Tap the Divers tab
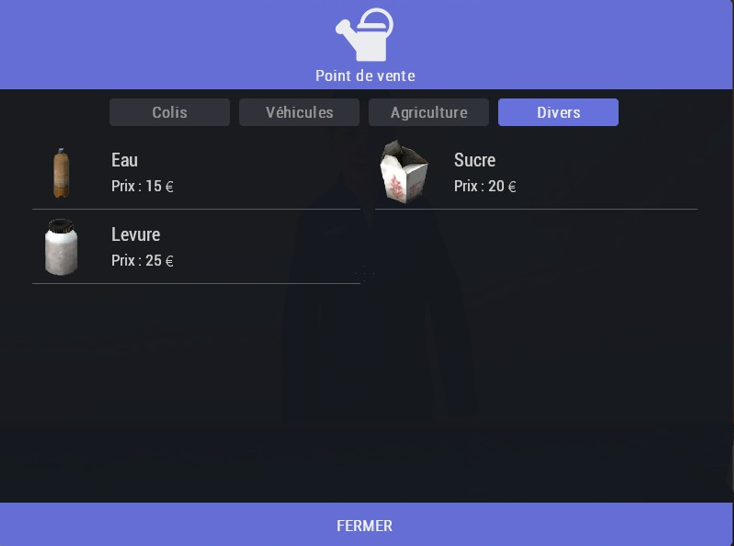 point(558,112)
